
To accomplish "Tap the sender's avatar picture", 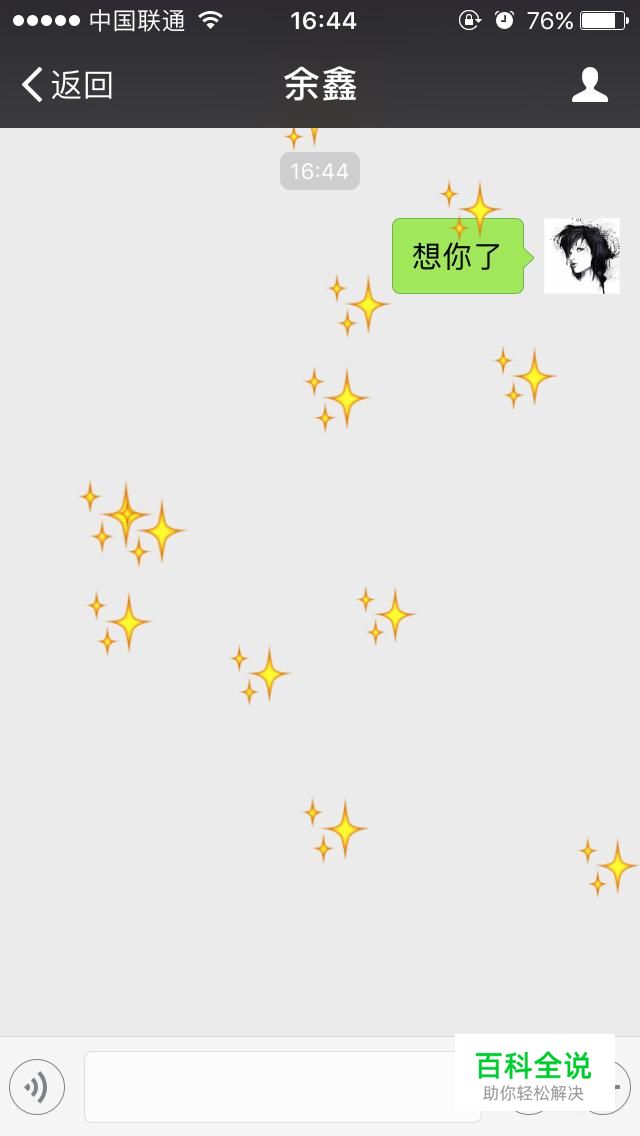I will (581, 256).
